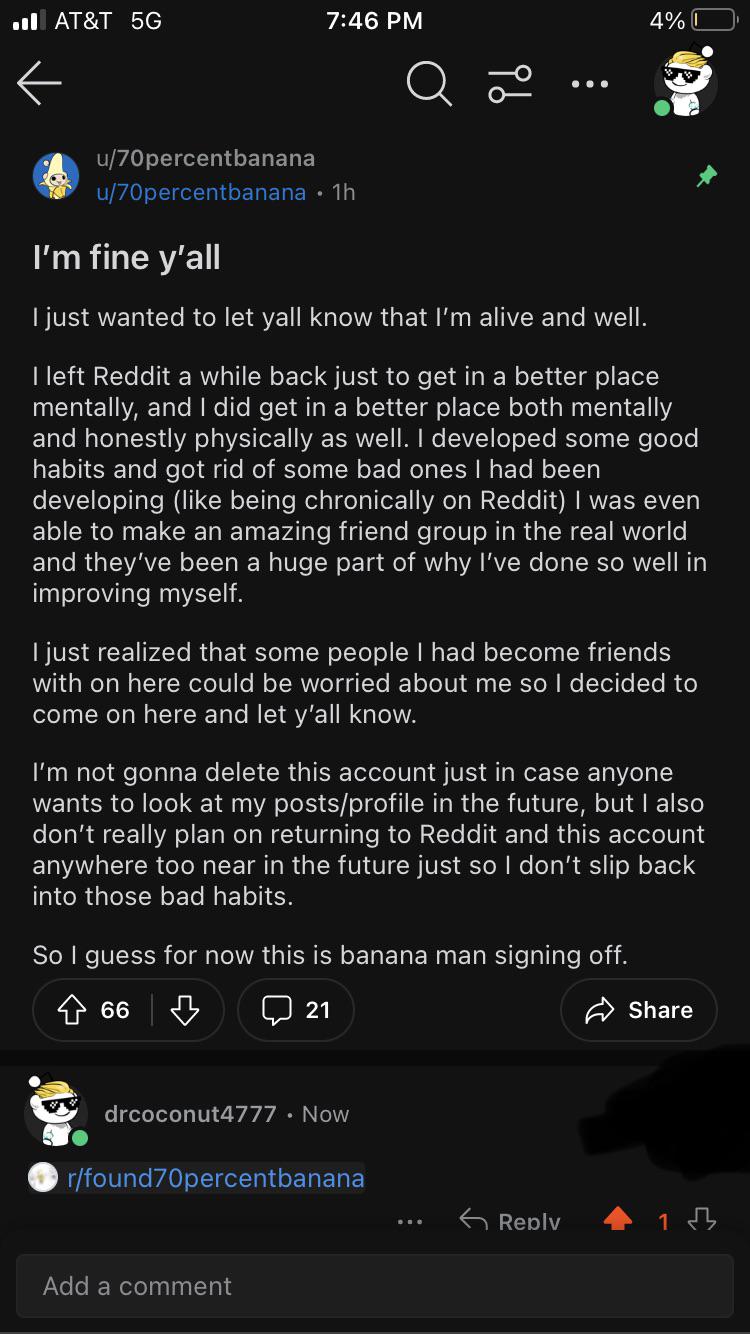This screenshot has height=1334, width=750.
Task: Open the comment sort options icon
Action: (510, 84)
